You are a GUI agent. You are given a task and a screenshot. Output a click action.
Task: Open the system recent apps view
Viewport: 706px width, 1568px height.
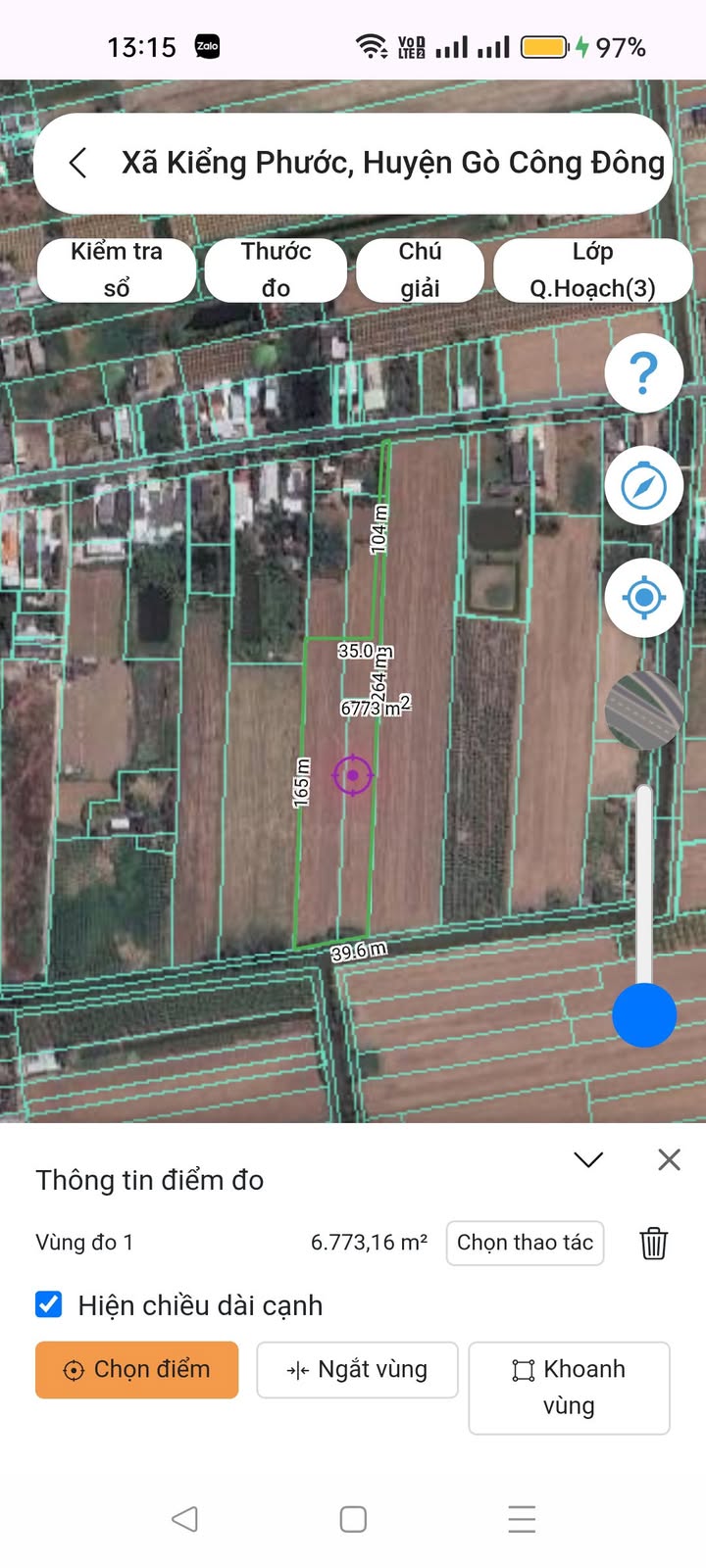tap(522, 1519)
